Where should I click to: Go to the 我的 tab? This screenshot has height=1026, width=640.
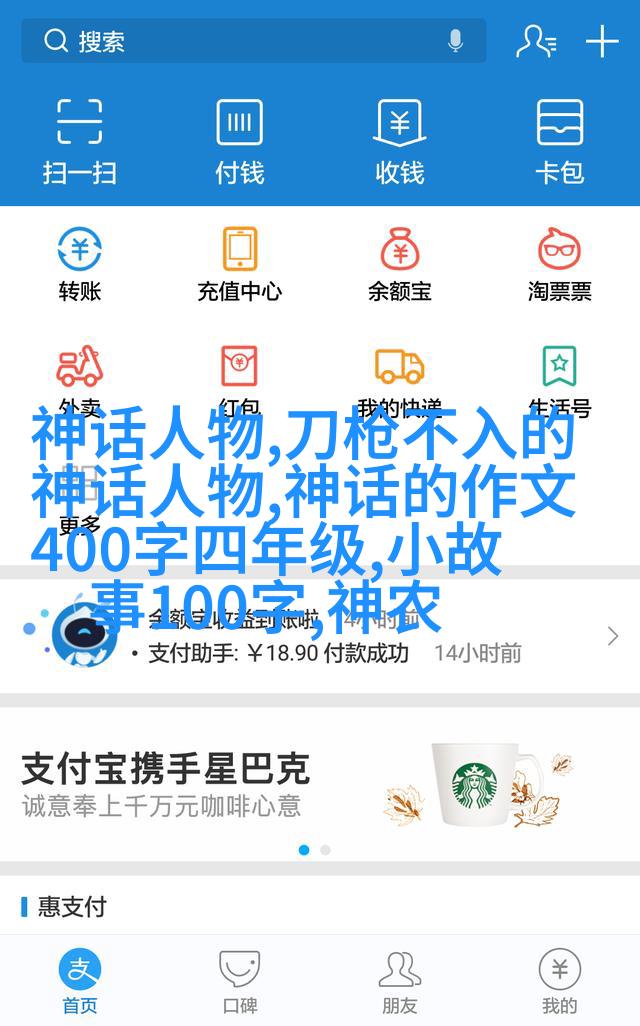[x=559, y=981]
